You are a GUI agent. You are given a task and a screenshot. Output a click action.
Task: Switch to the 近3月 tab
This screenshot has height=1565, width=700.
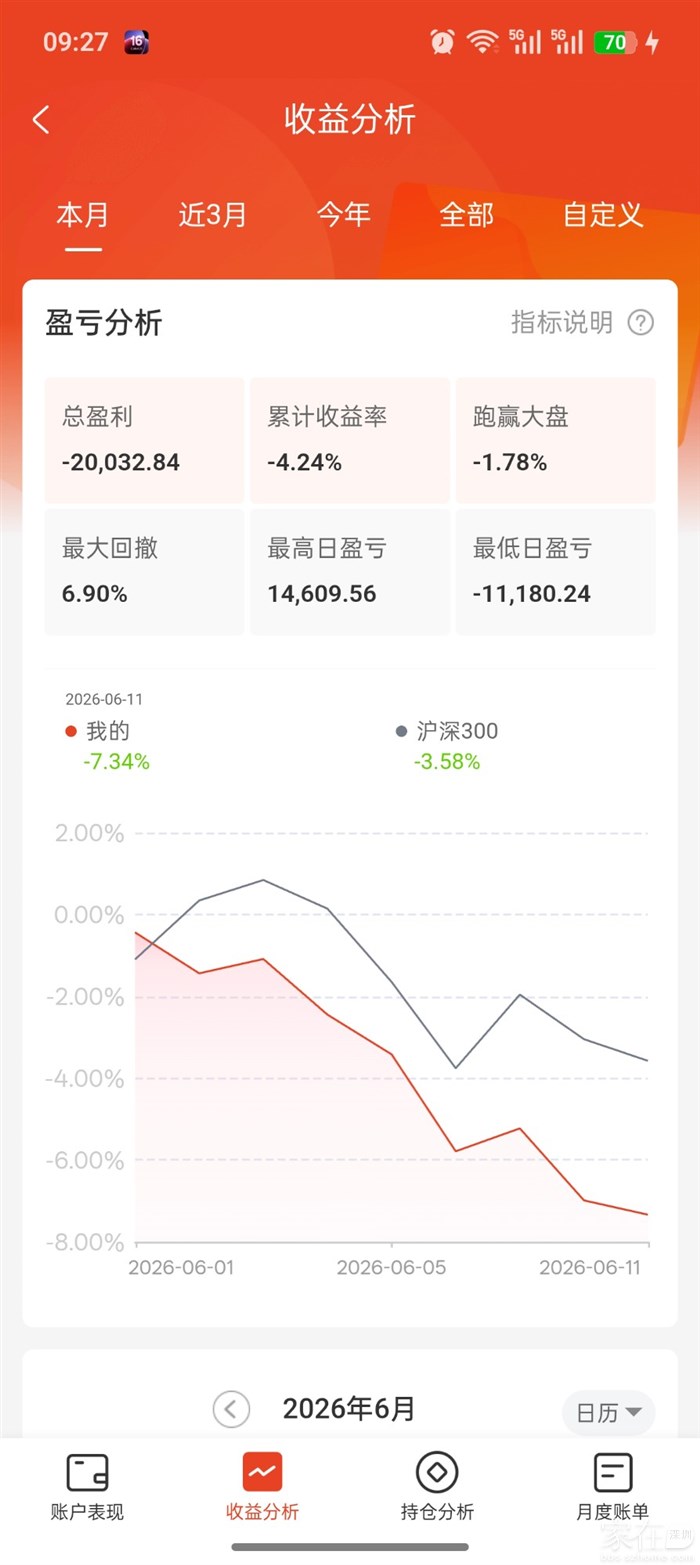[213, 214]
